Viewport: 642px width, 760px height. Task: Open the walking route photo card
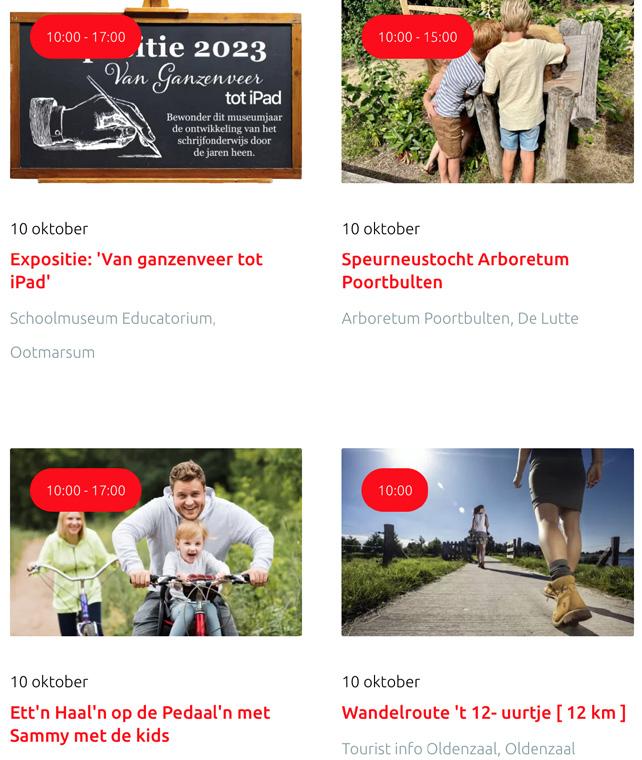(487, 542)
